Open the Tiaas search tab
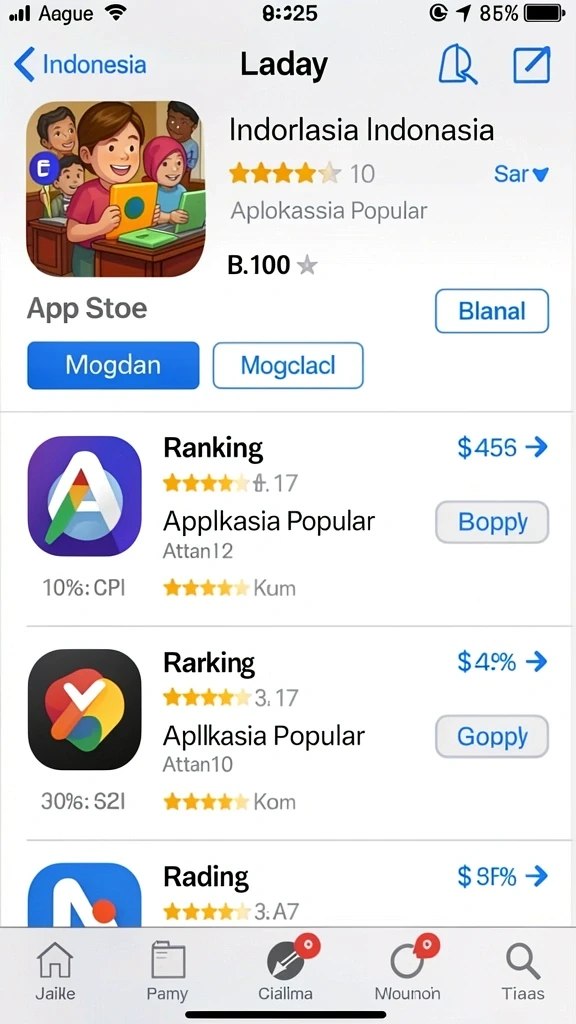The height and width of the screenshot is (1024, 576). point(522,972)
